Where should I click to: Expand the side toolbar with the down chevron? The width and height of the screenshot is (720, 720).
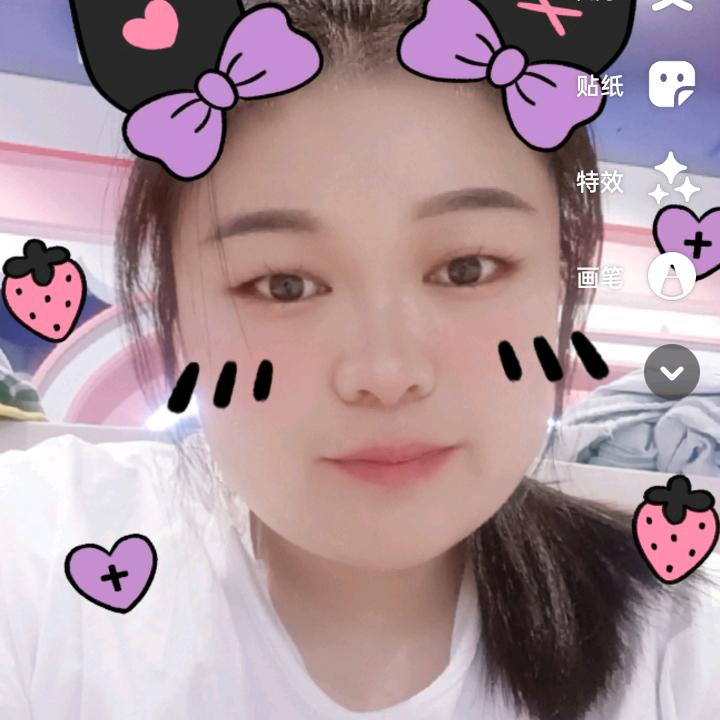pyautogui.click(x=671, y=372)
